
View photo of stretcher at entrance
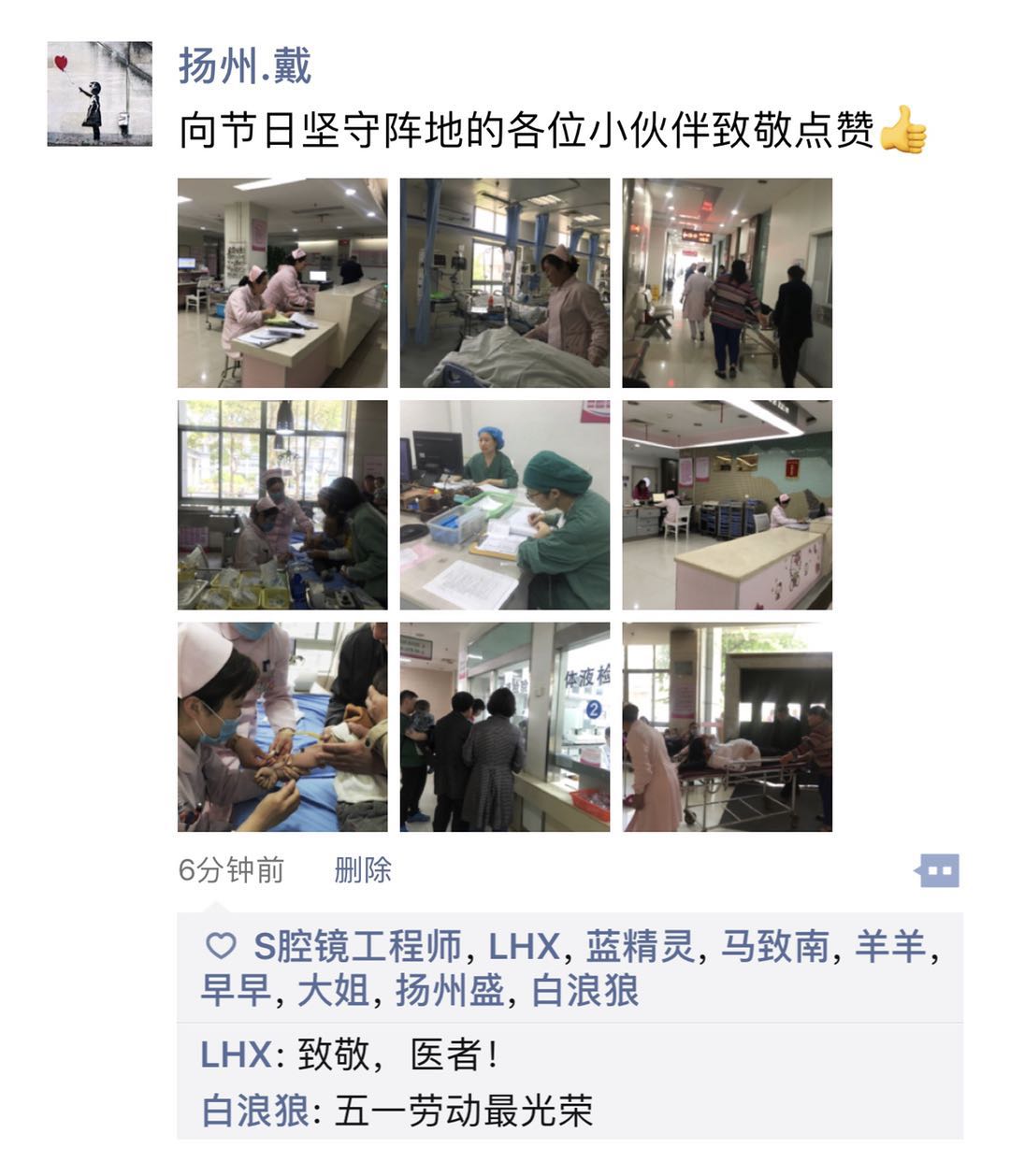point(727,726)
